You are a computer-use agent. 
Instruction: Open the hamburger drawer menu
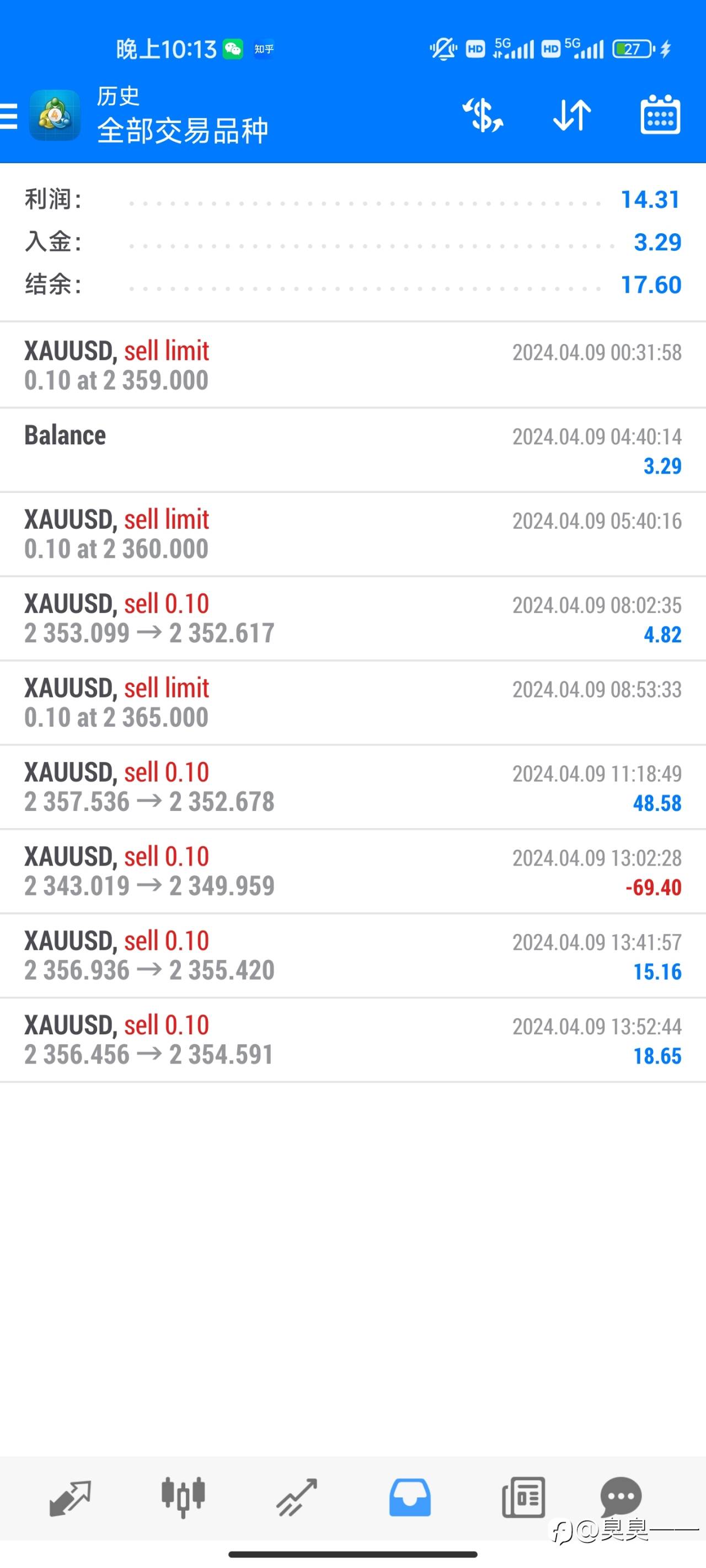click(x=8, y=116)
